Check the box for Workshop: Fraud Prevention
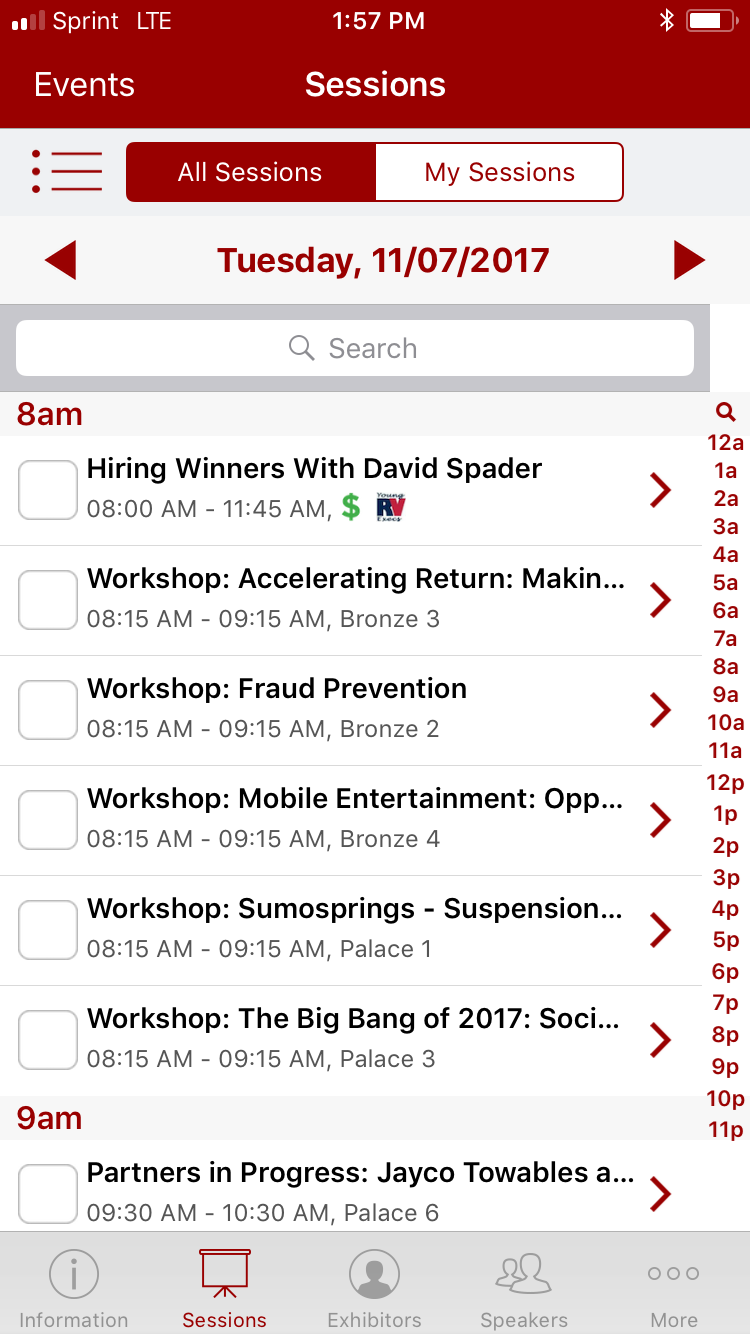 coord(48,710)
